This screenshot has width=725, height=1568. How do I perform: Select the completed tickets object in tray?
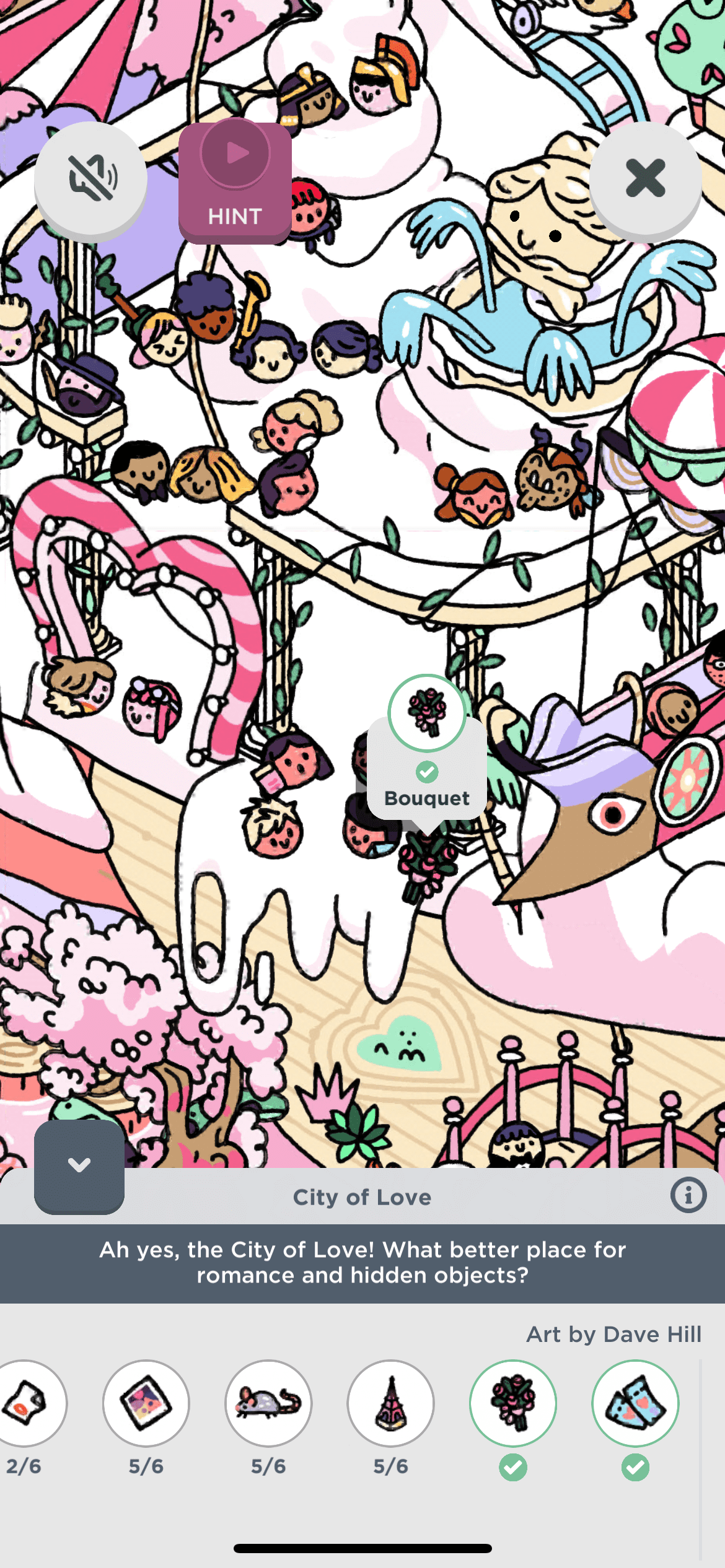tap(635, 1403)
